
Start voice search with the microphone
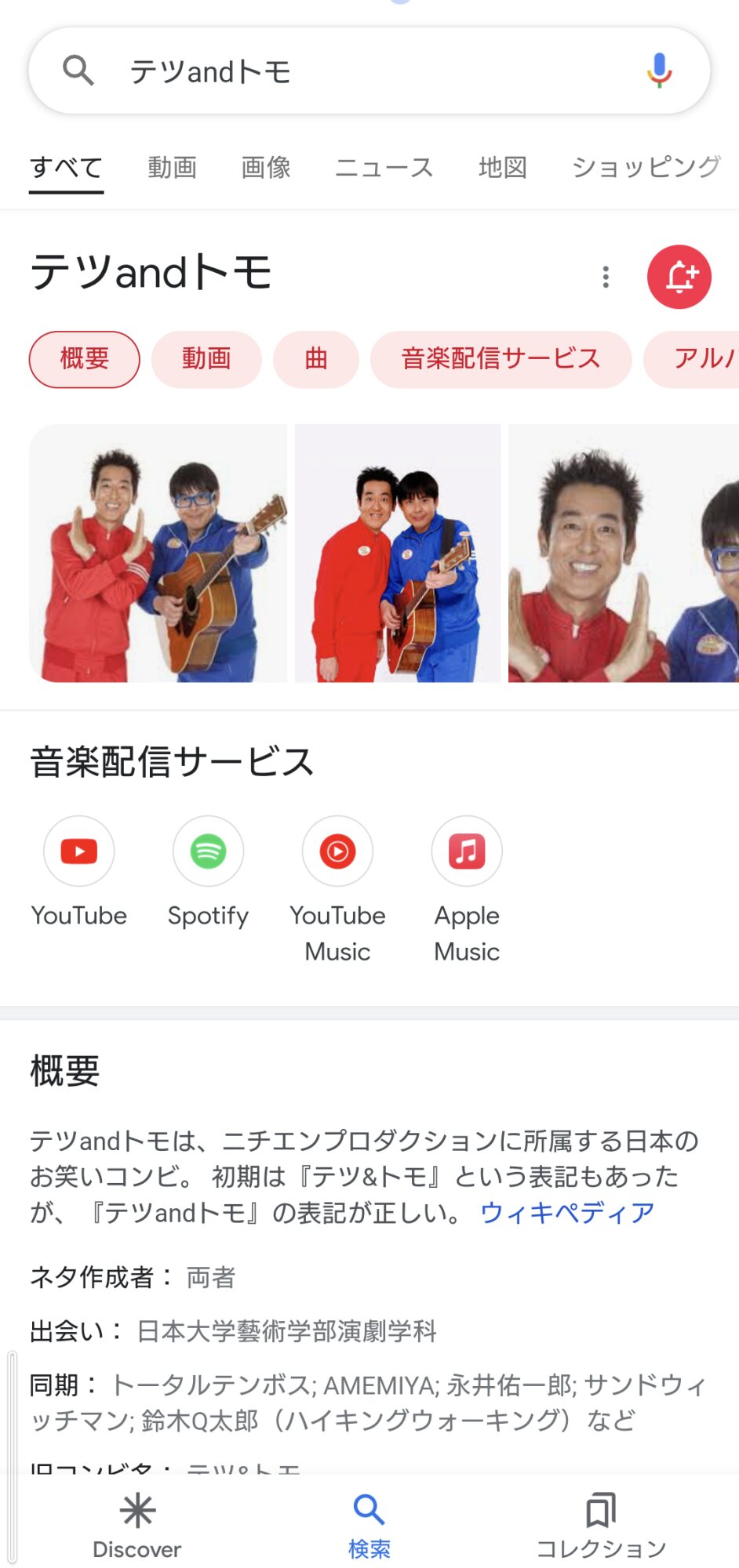[x=659, y=71]
